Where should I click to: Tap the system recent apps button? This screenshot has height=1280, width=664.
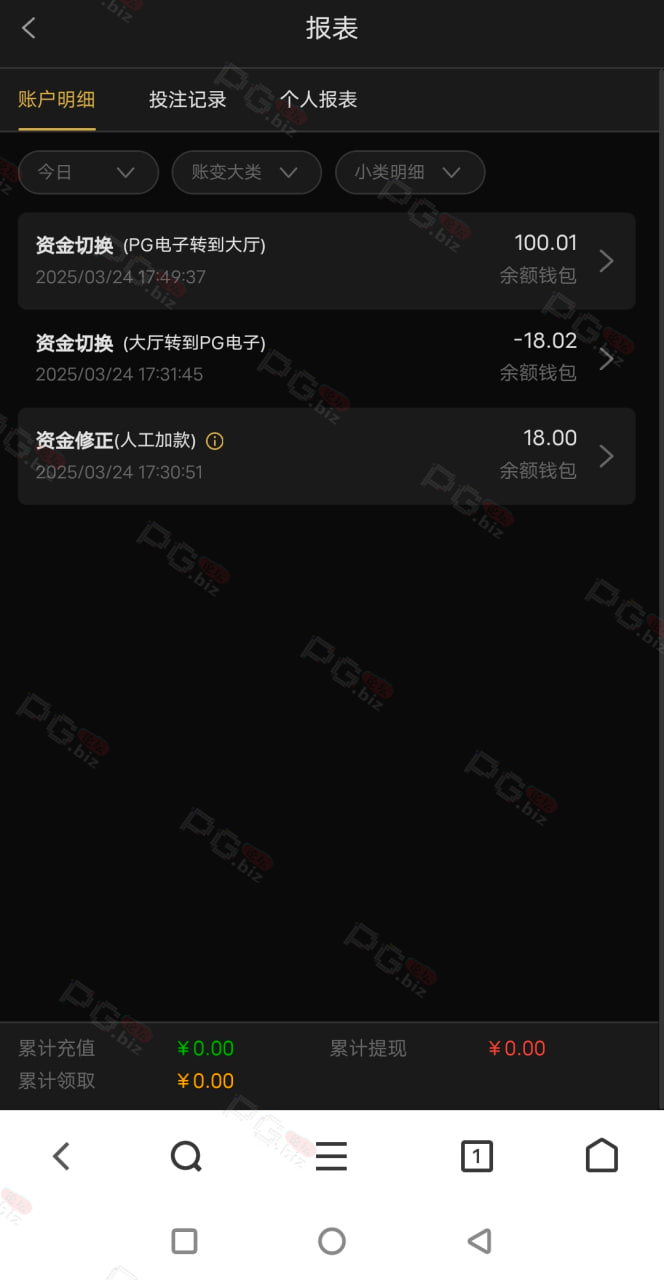184,1241
